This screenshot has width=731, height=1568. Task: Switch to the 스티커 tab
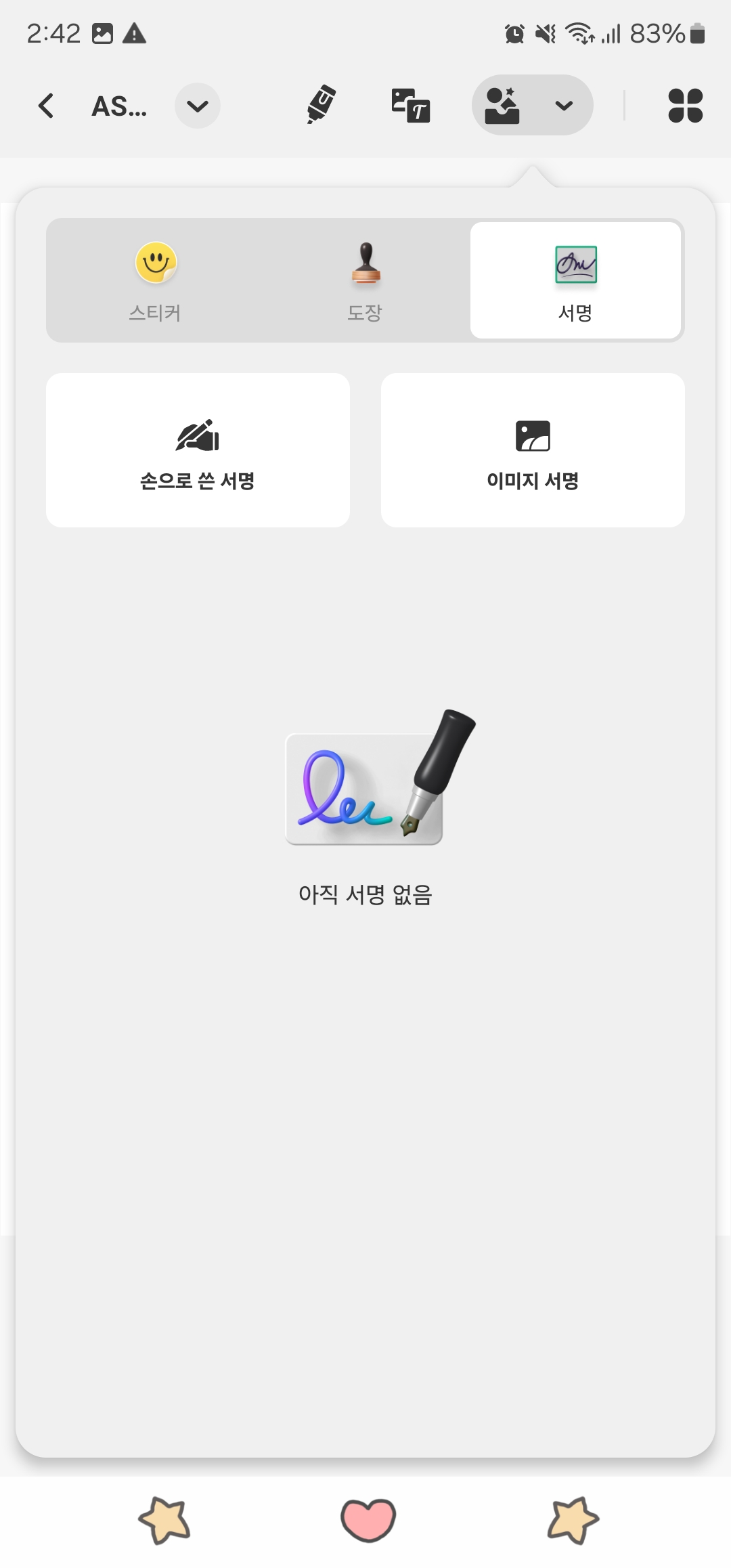click(x=156, y=280)
